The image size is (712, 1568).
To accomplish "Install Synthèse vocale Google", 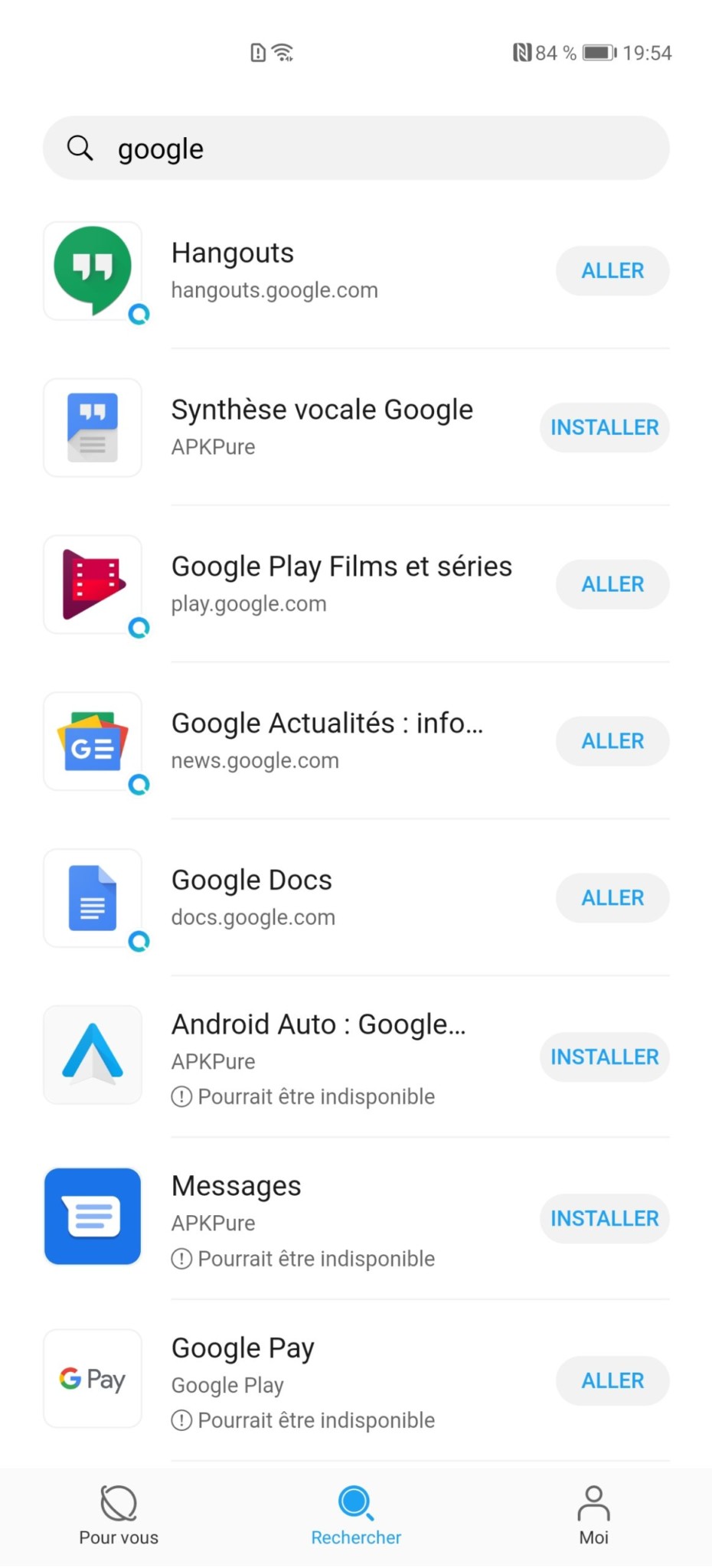I will click(604, 427).
